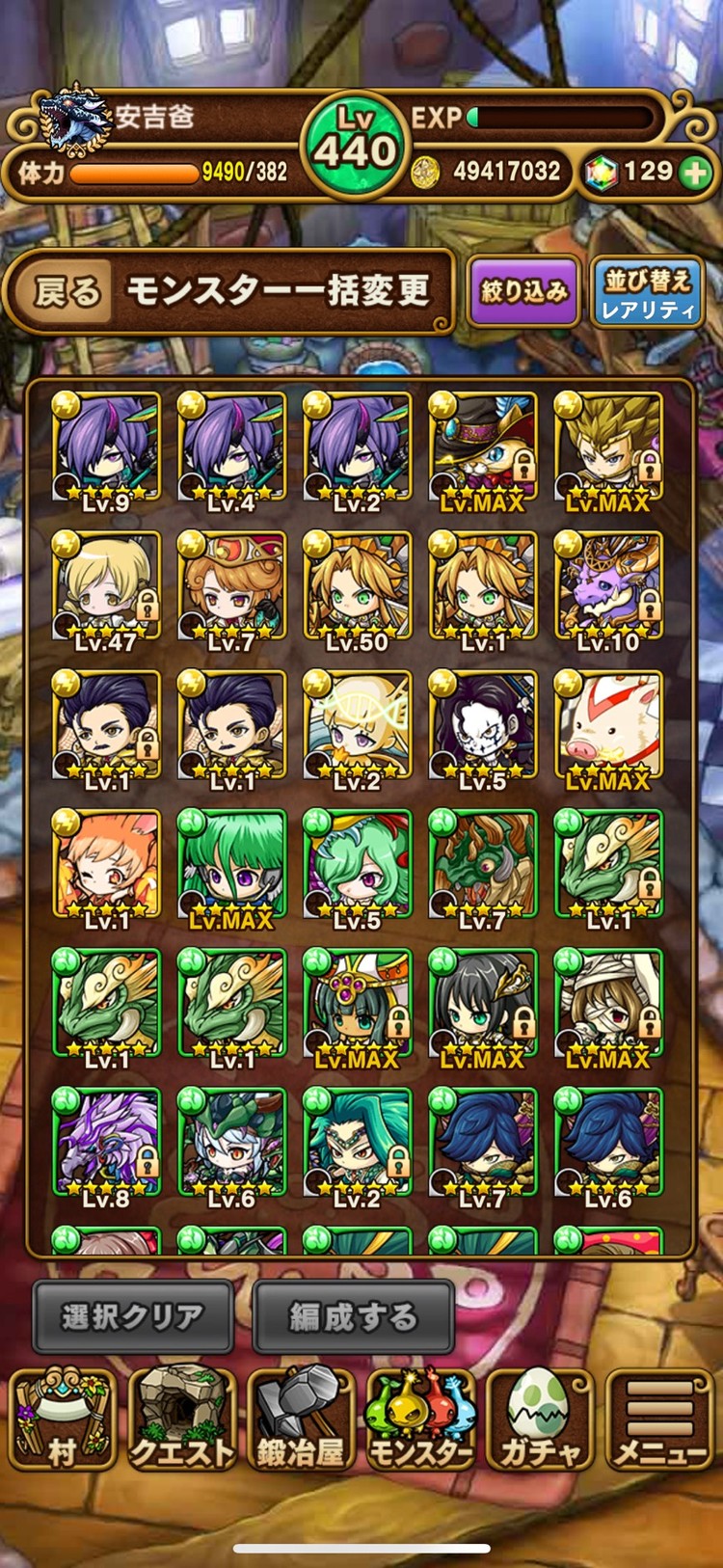Select the purple wolf monster at Lv.8

(106, 1144)
